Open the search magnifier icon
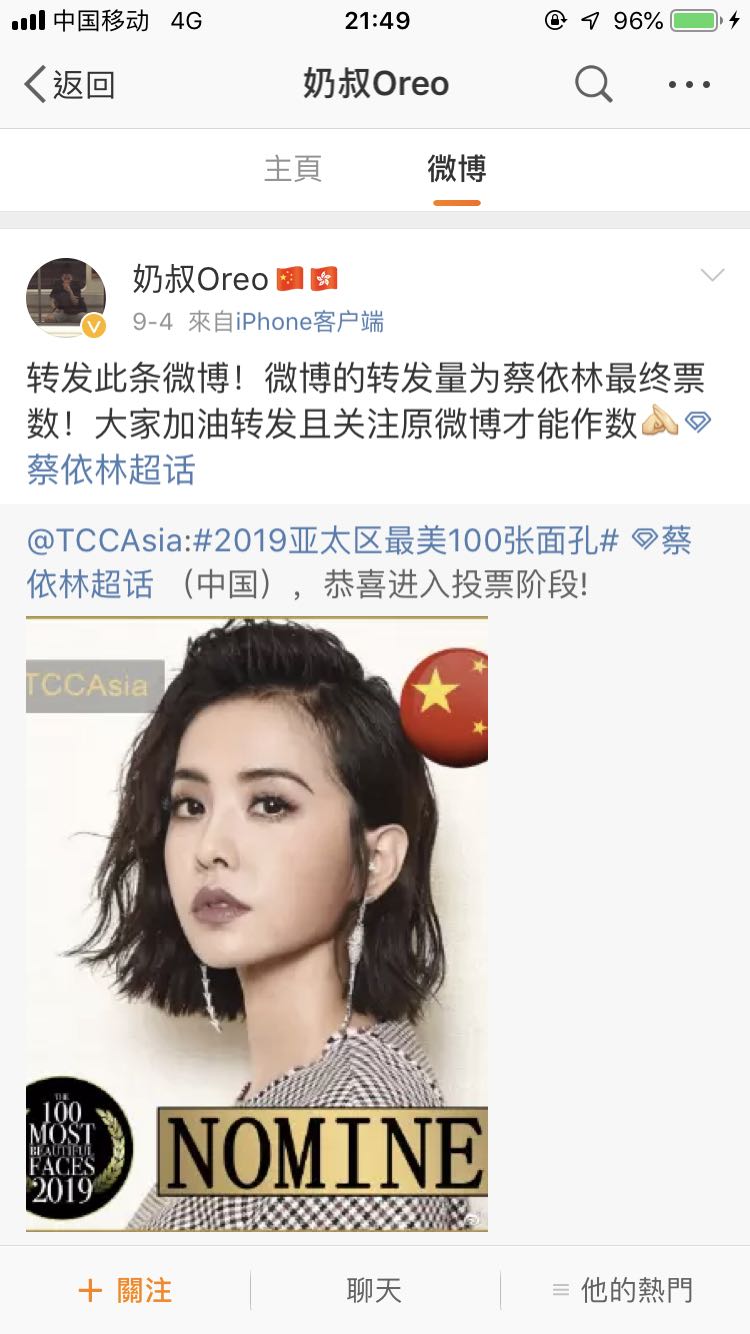 (x=593, y=85)
